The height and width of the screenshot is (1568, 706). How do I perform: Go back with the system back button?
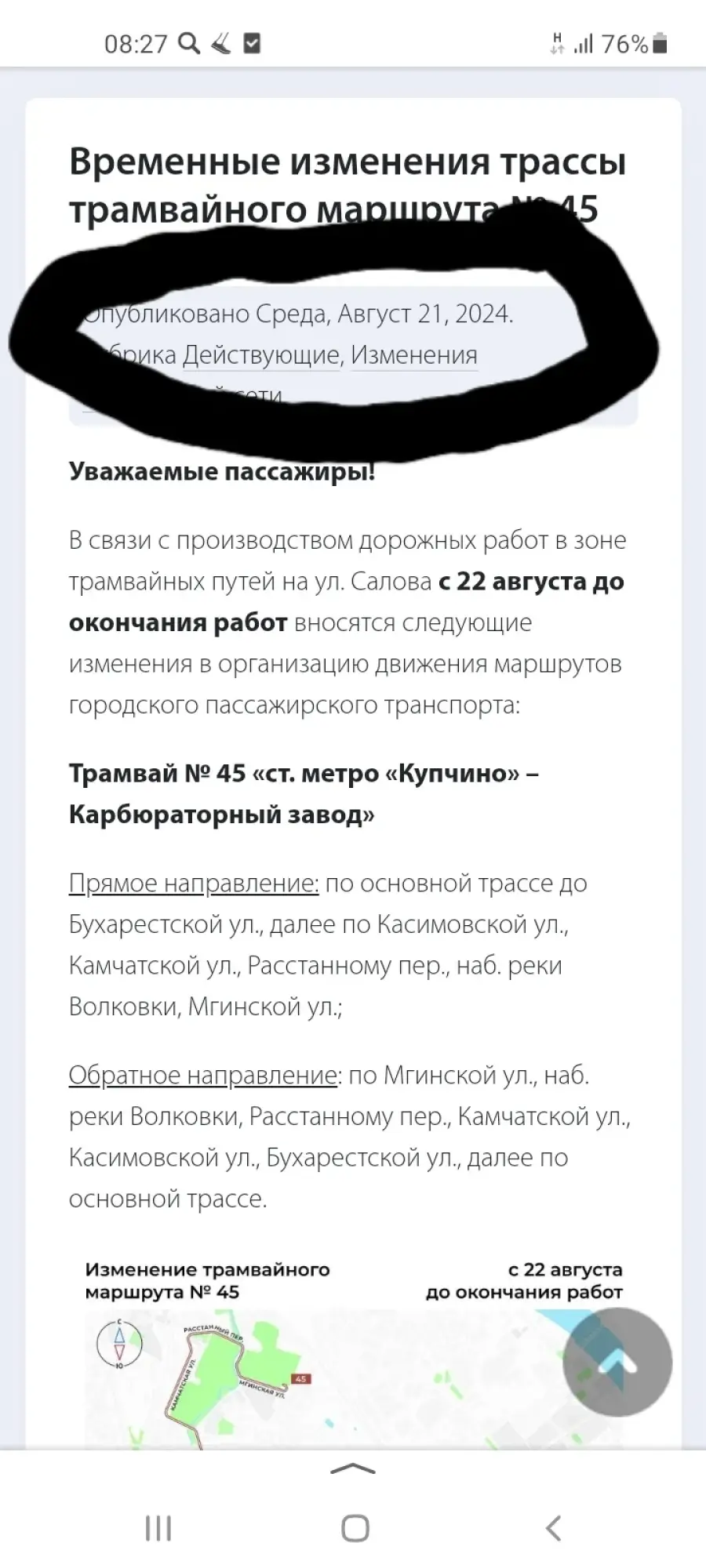553,1528
